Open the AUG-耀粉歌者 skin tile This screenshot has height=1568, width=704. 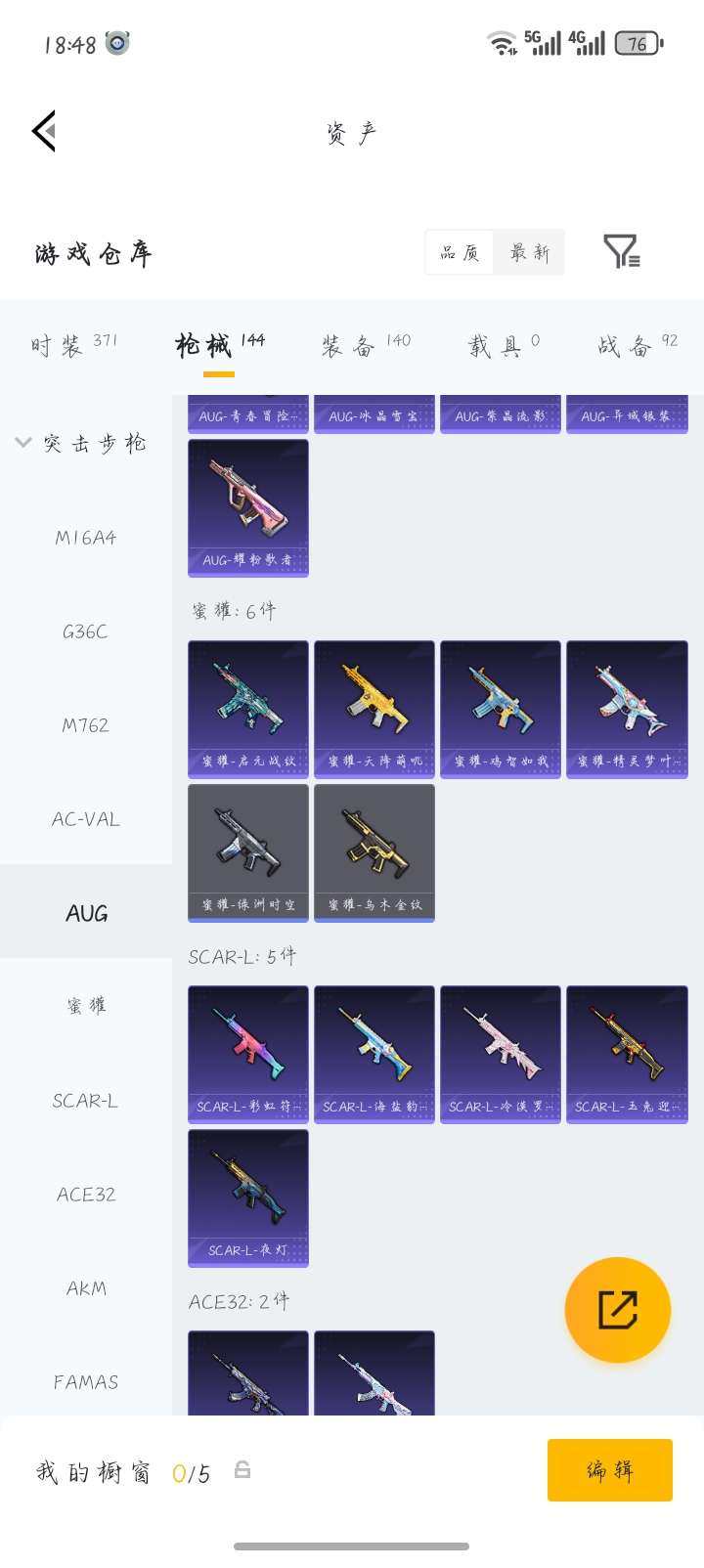pos(248,506)
